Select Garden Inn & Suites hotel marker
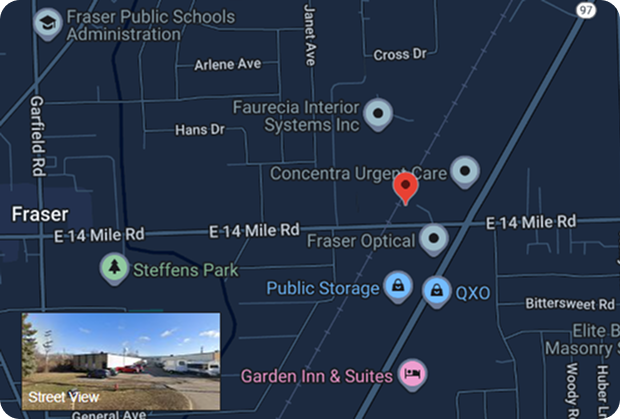The image size is (620, 419). coord(411,375)
